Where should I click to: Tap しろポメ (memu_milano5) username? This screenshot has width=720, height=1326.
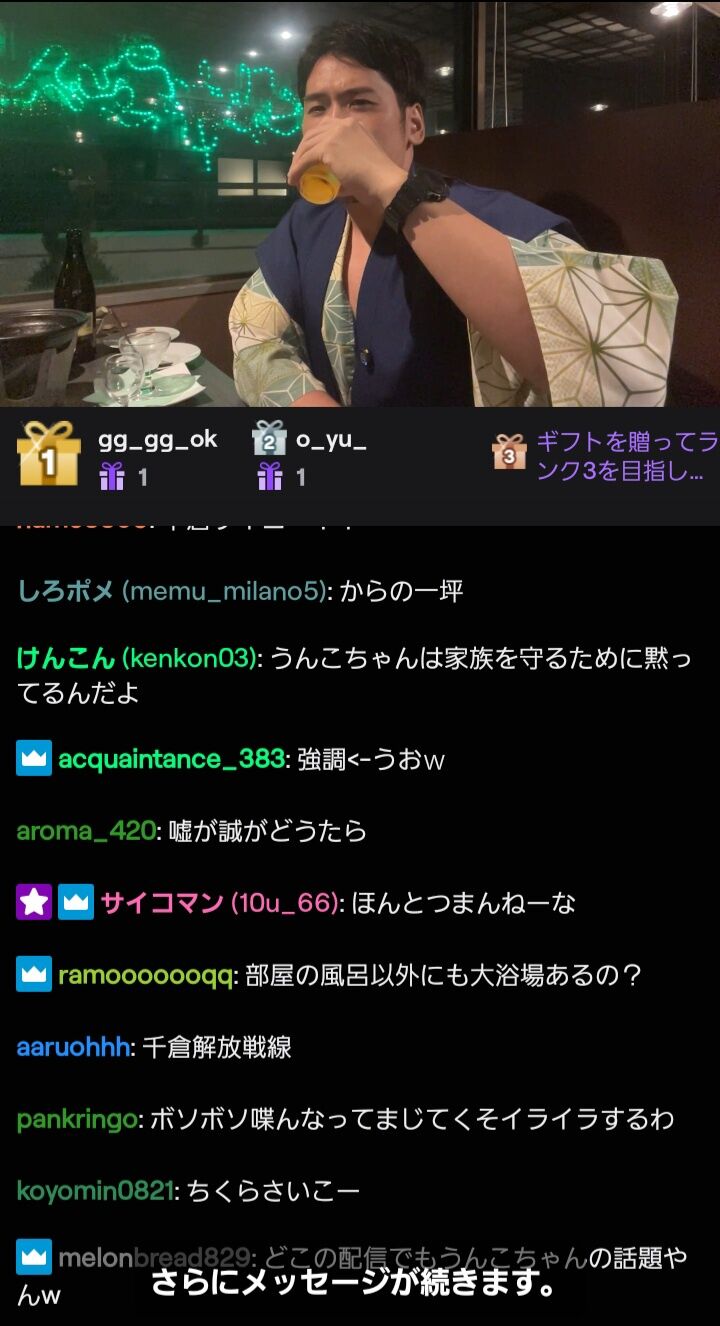point(170,591)
